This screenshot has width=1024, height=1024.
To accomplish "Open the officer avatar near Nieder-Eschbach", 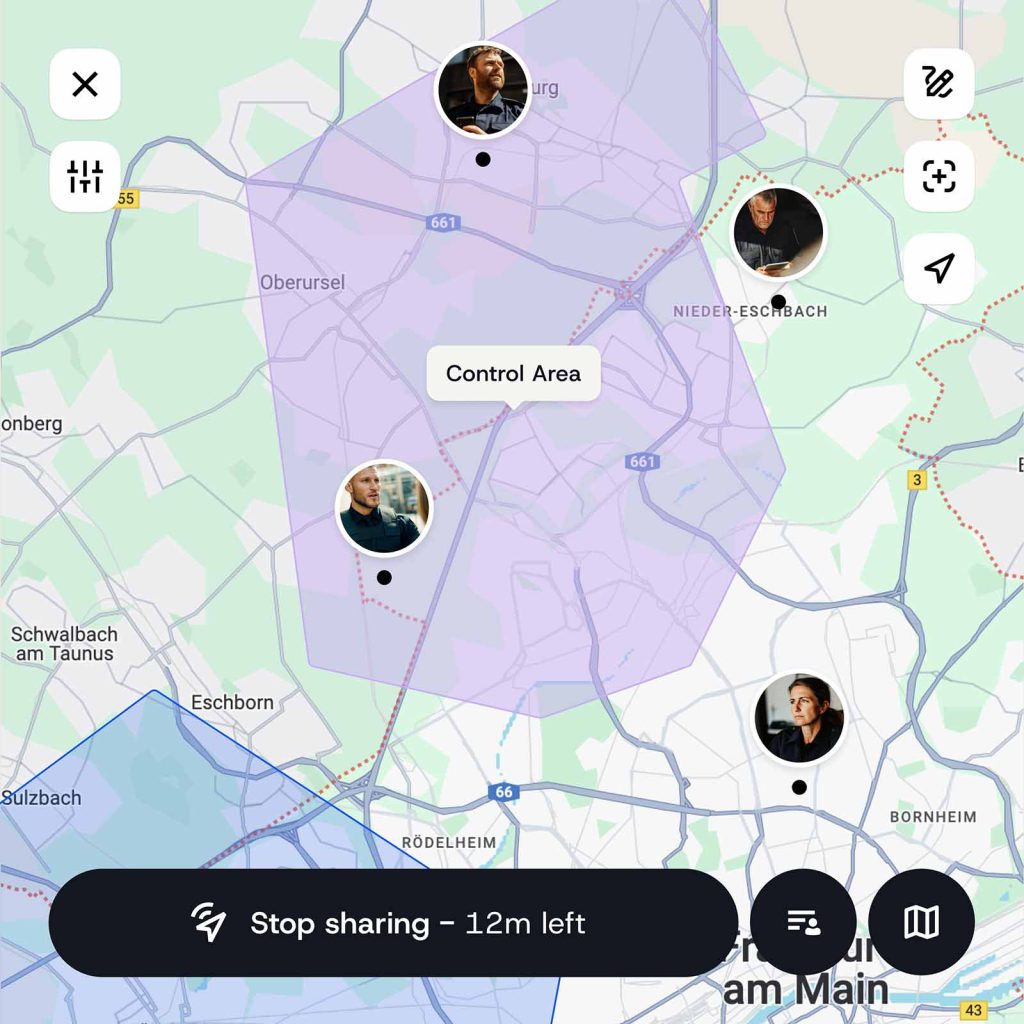I will pos(778,233).
